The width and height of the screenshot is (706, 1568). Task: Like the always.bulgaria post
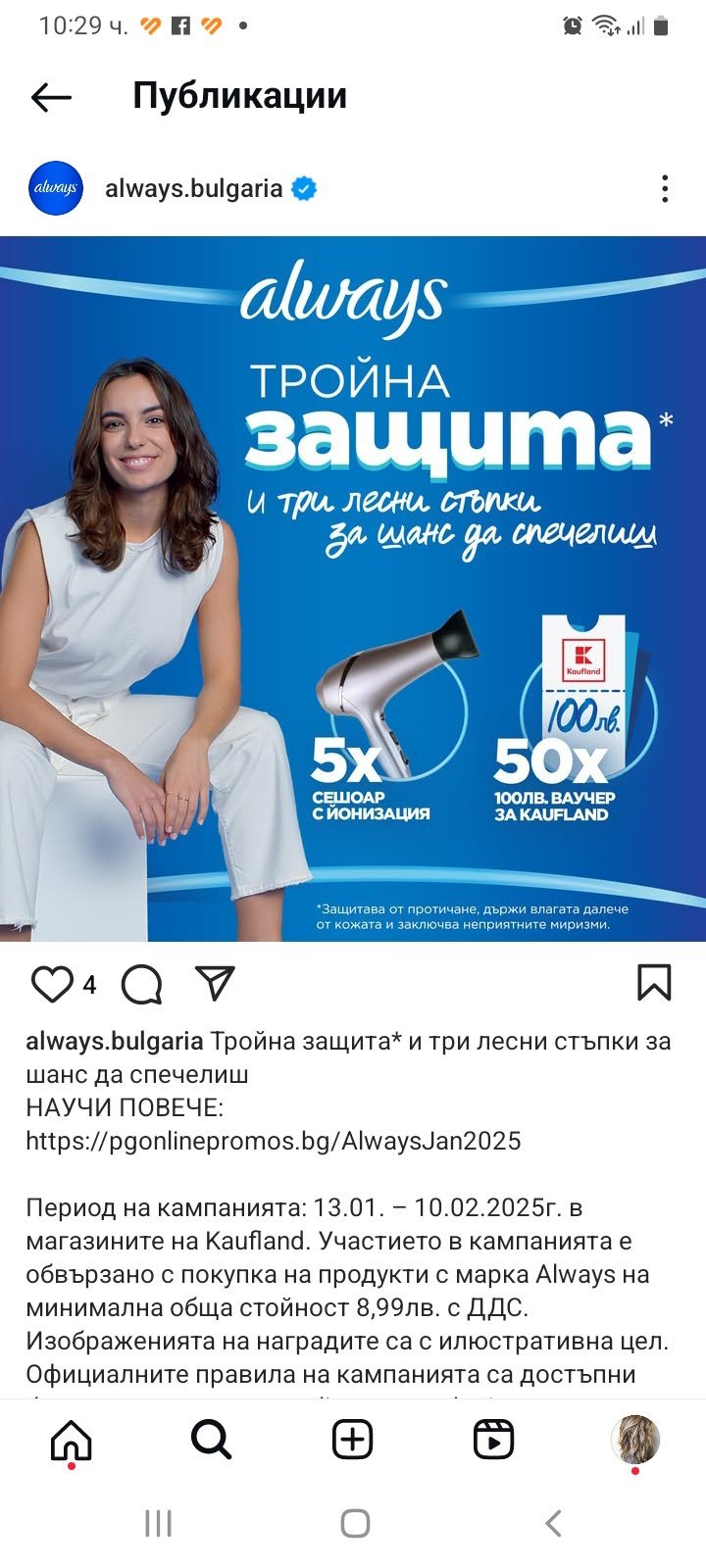(52, 984)
